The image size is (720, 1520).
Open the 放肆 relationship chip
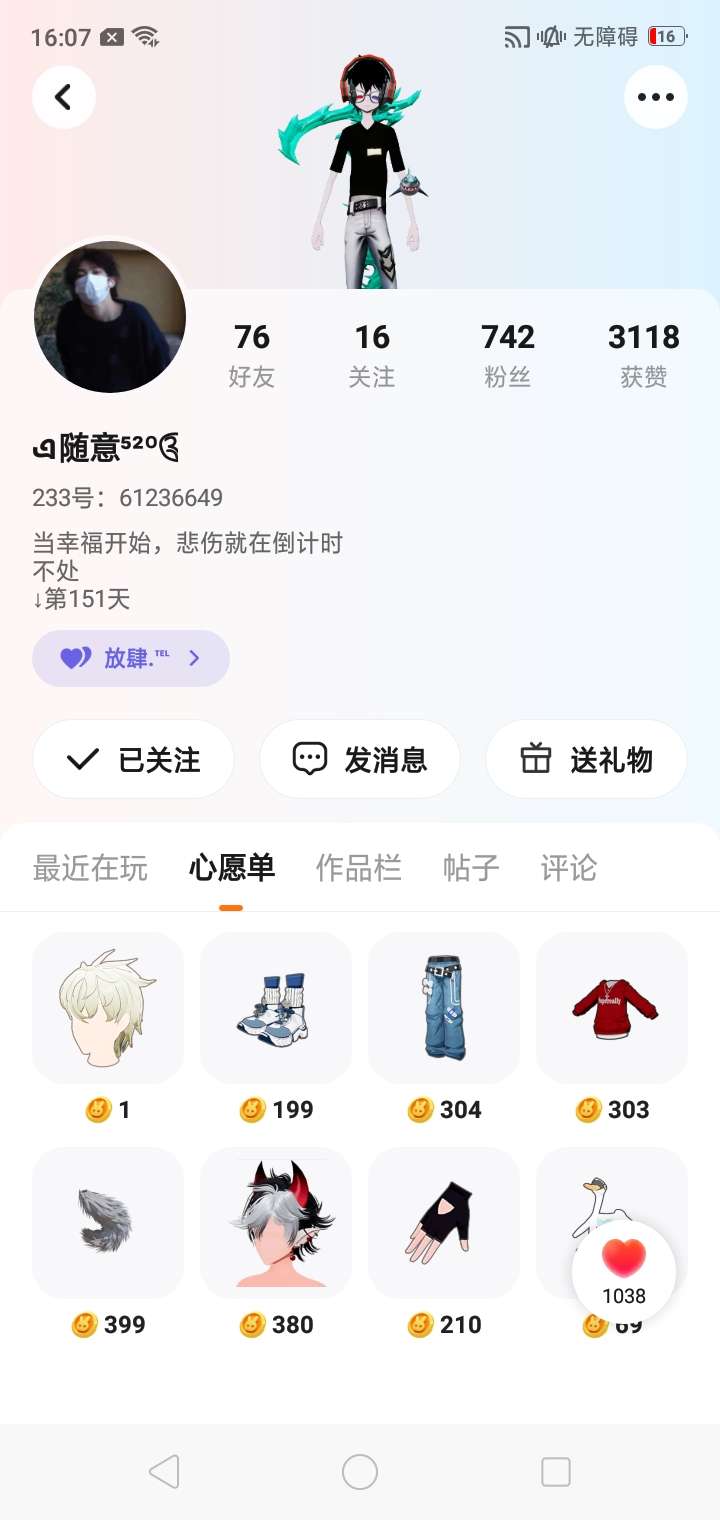(131, 658)
